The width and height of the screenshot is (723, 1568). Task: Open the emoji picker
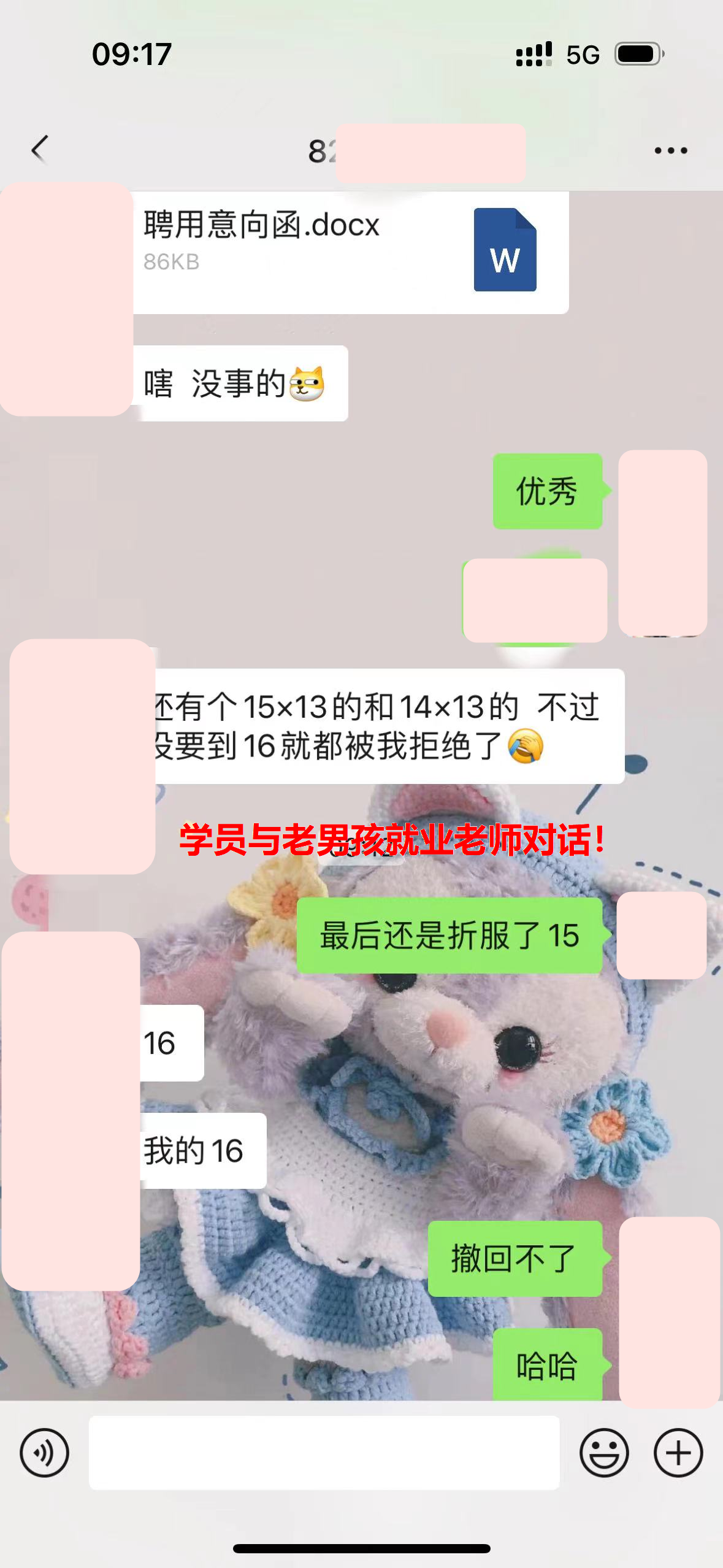(604, 1453)
